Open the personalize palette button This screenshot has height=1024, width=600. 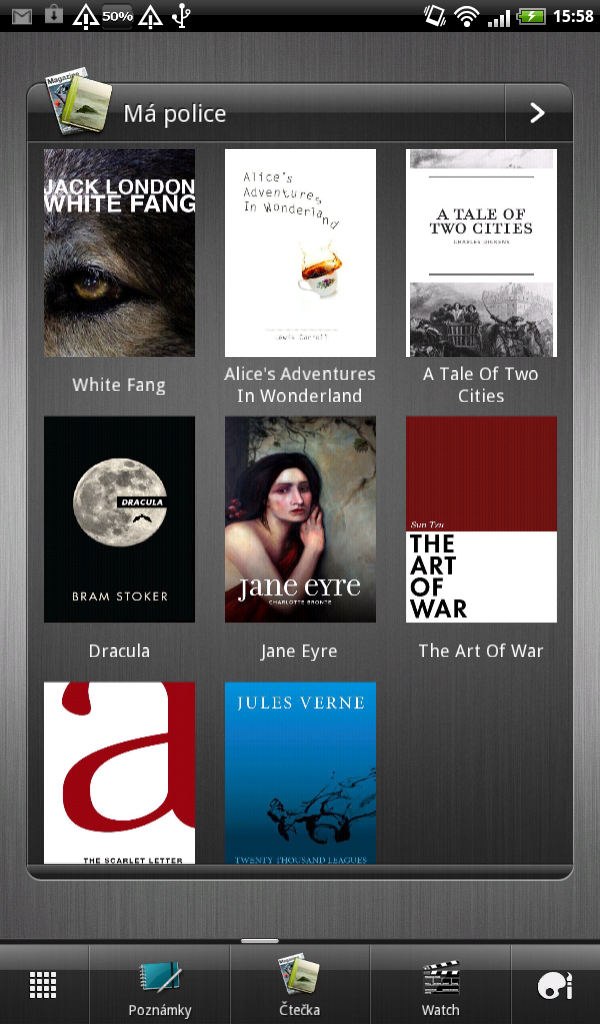tap(555, 985)
